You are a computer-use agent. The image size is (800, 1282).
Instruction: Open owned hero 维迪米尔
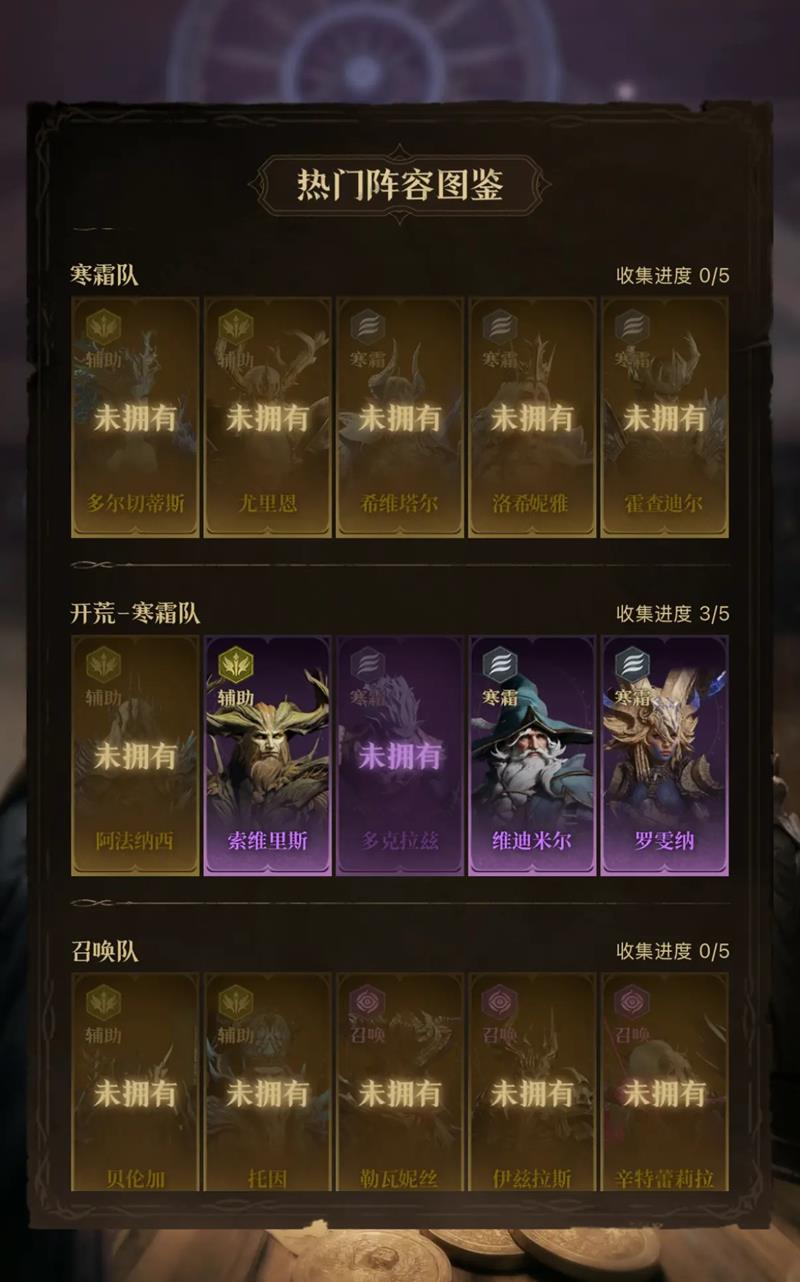[532, 756]
